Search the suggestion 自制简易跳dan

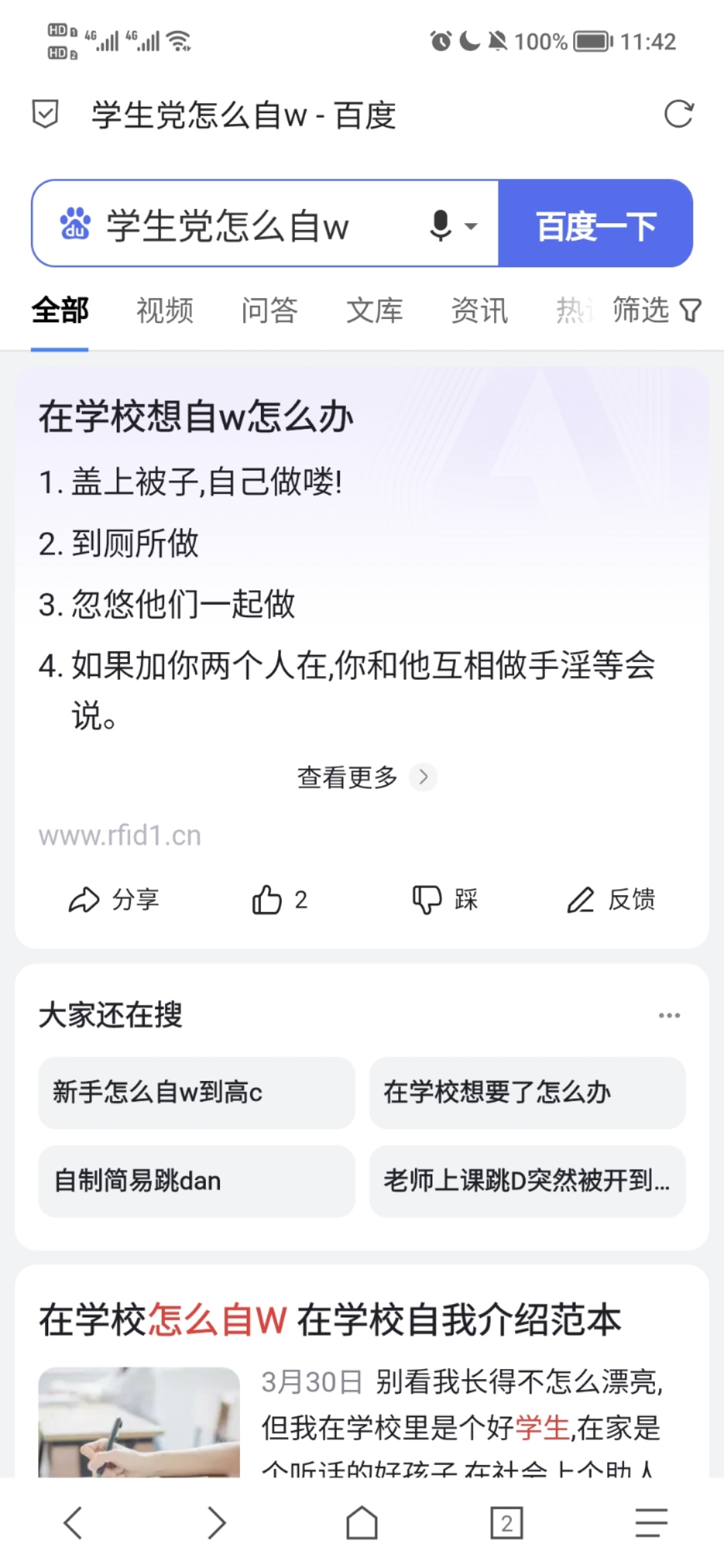196,1181
